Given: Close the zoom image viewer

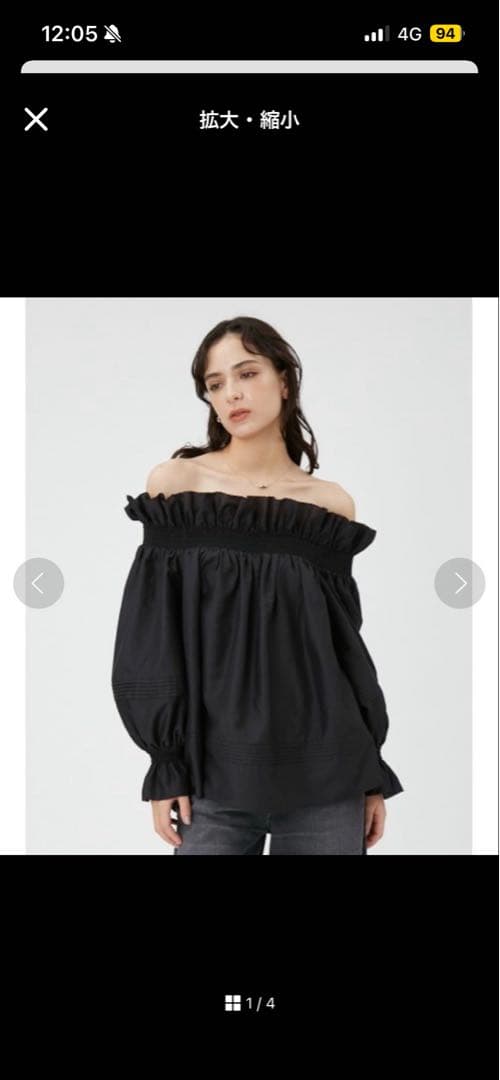Looking at the screenshot, I should point(36,119).
